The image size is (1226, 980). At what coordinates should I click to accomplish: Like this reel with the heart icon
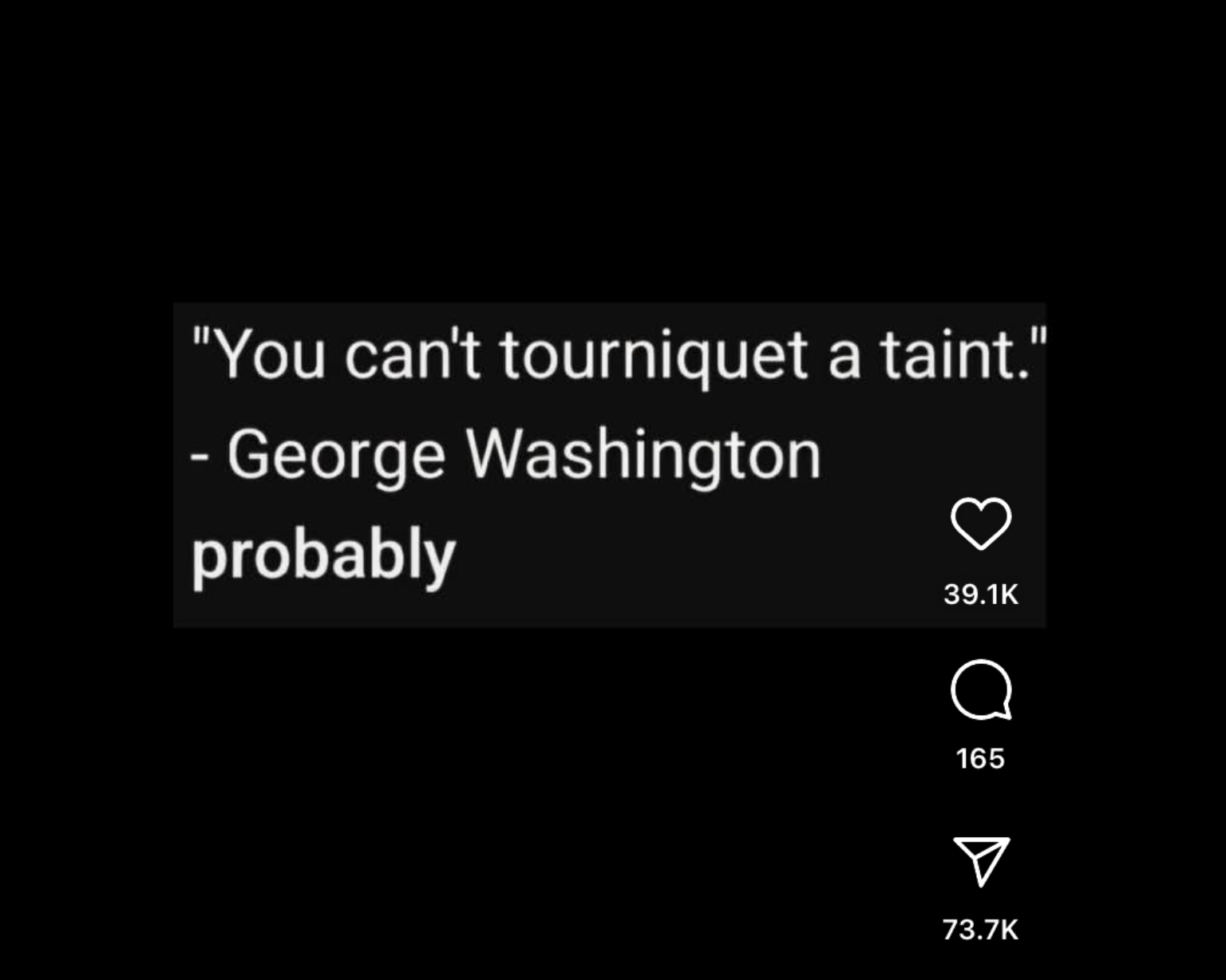tap(981, 524)
